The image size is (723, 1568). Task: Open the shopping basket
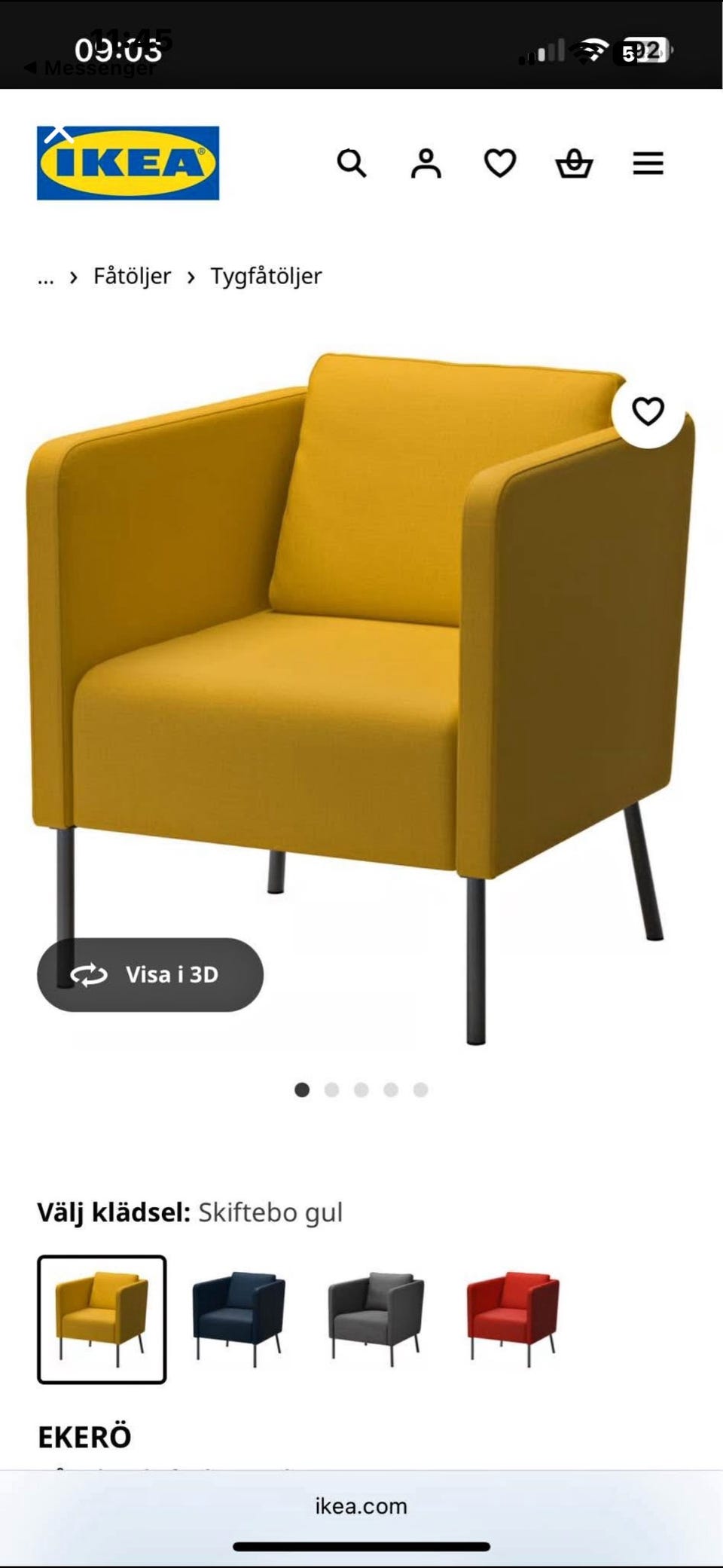[x=574, y=163]
